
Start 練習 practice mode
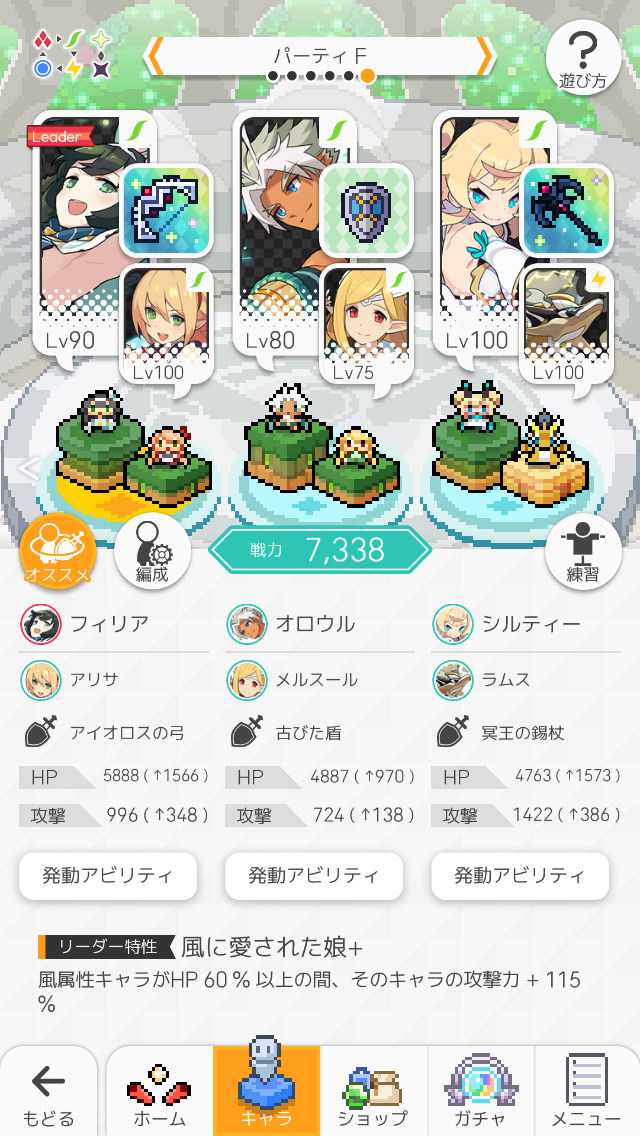click(582, 551)
